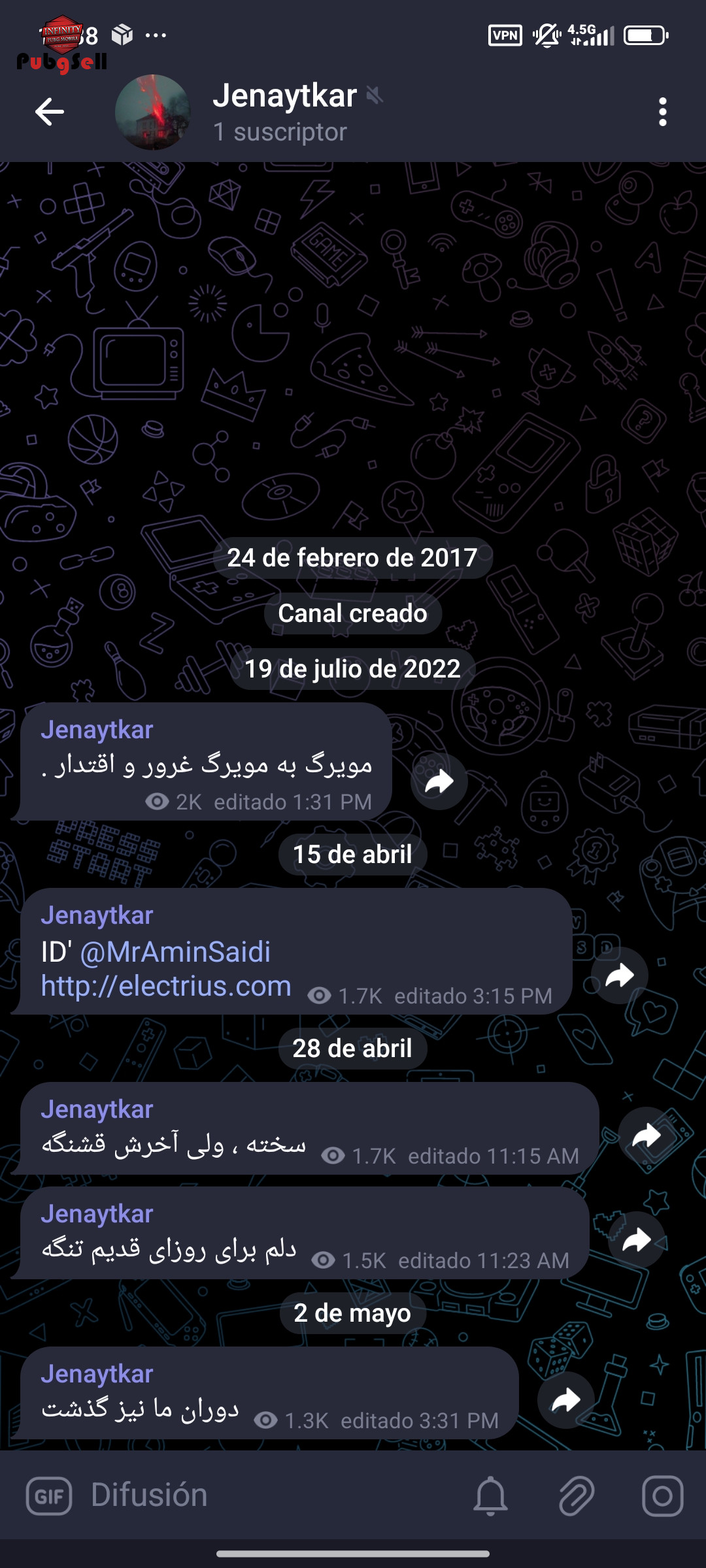Forward the message edited at 11:23 AM
Screen dimensions: 706x1568
(637, 1240)
